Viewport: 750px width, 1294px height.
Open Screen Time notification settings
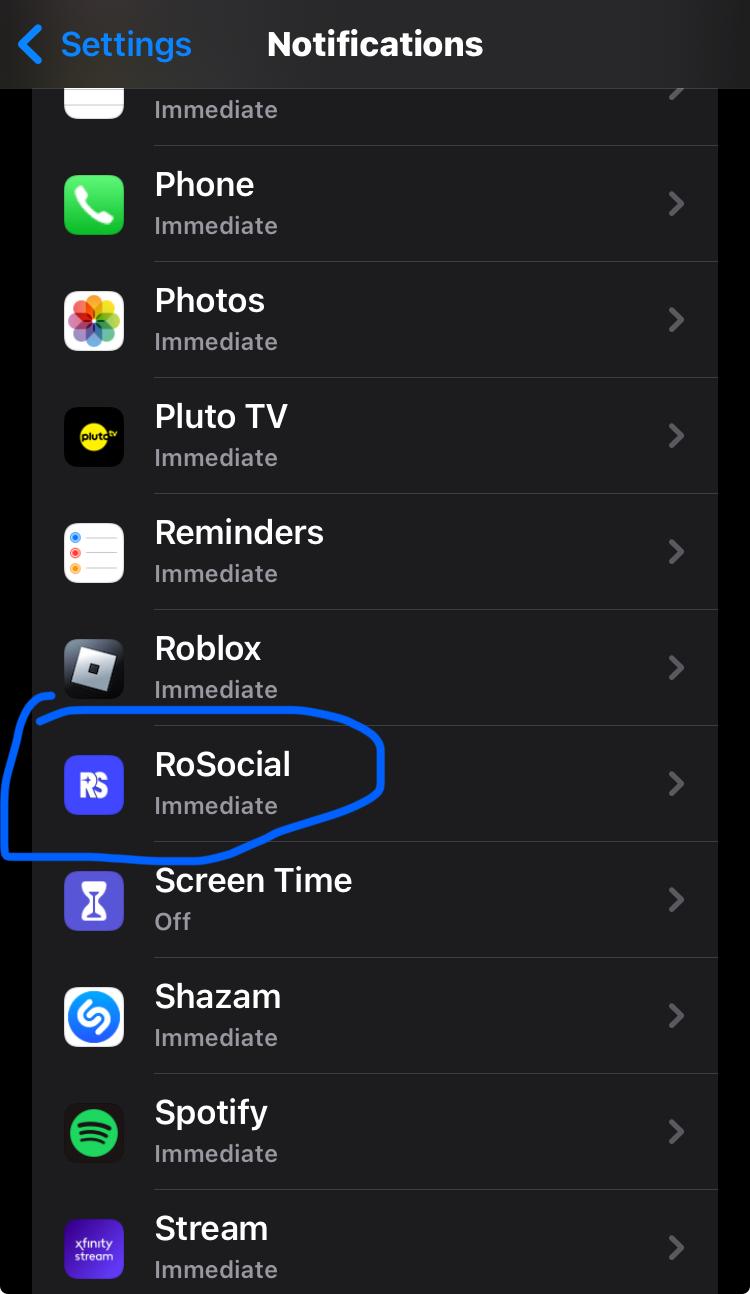pos(375,900)
